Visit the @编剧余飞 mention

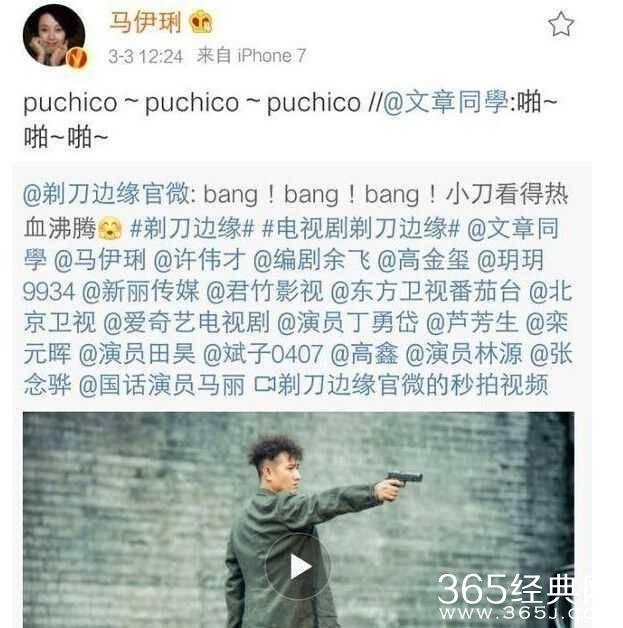pos(311,260)
